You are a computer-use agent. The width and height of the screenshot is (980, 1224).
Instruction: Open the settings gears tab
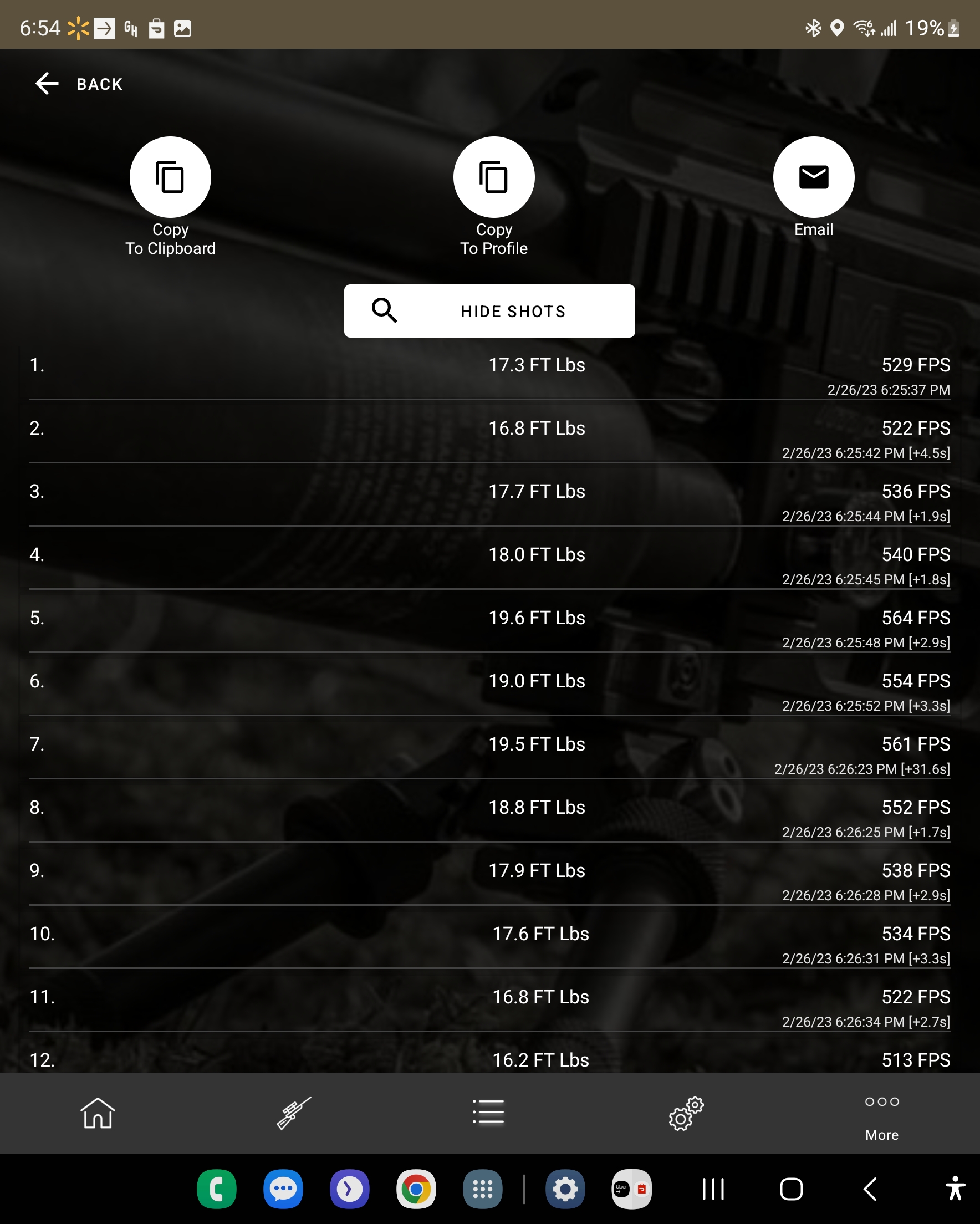pyautogui.click(x=686, y=1113)
